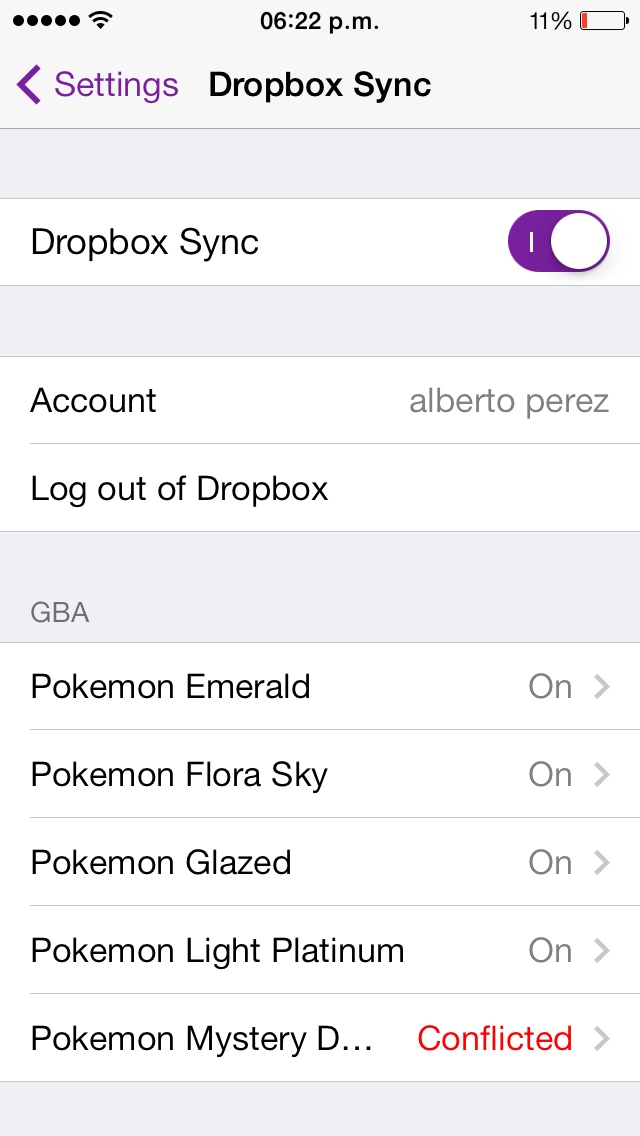View Pokemon Light Platinum sync settings
Viewport: 640px width, 1136px height.
coord(320,951)
